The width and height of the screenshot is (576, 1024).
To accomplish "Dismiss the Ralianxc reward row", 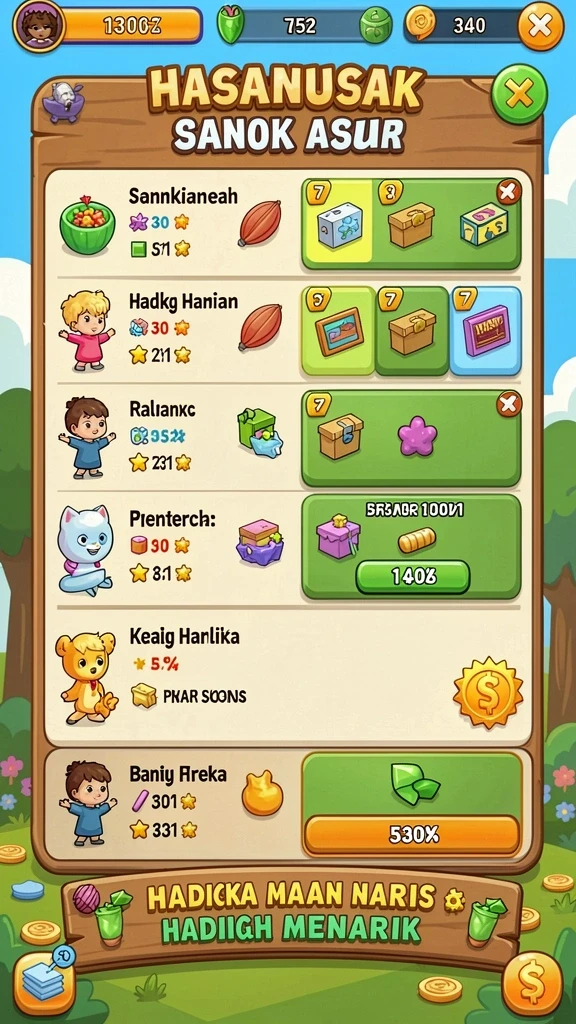I will pyautogui.click(x=508, y=404).
